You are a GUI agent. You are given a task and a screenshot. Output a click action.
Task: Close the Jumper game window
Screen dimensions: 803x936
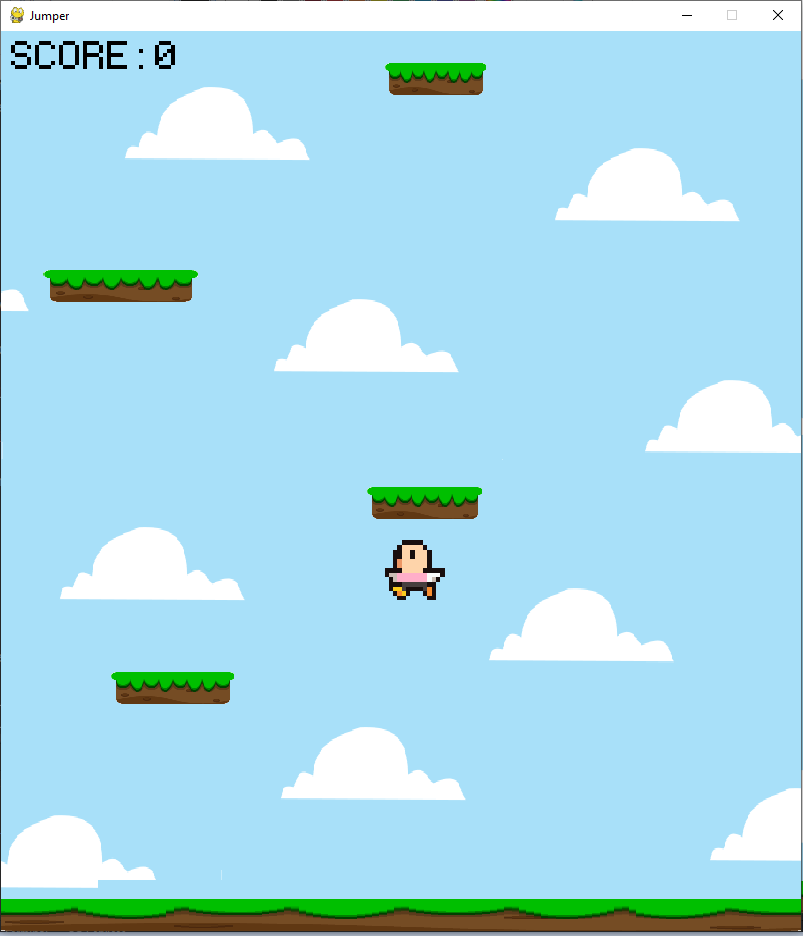777,15
